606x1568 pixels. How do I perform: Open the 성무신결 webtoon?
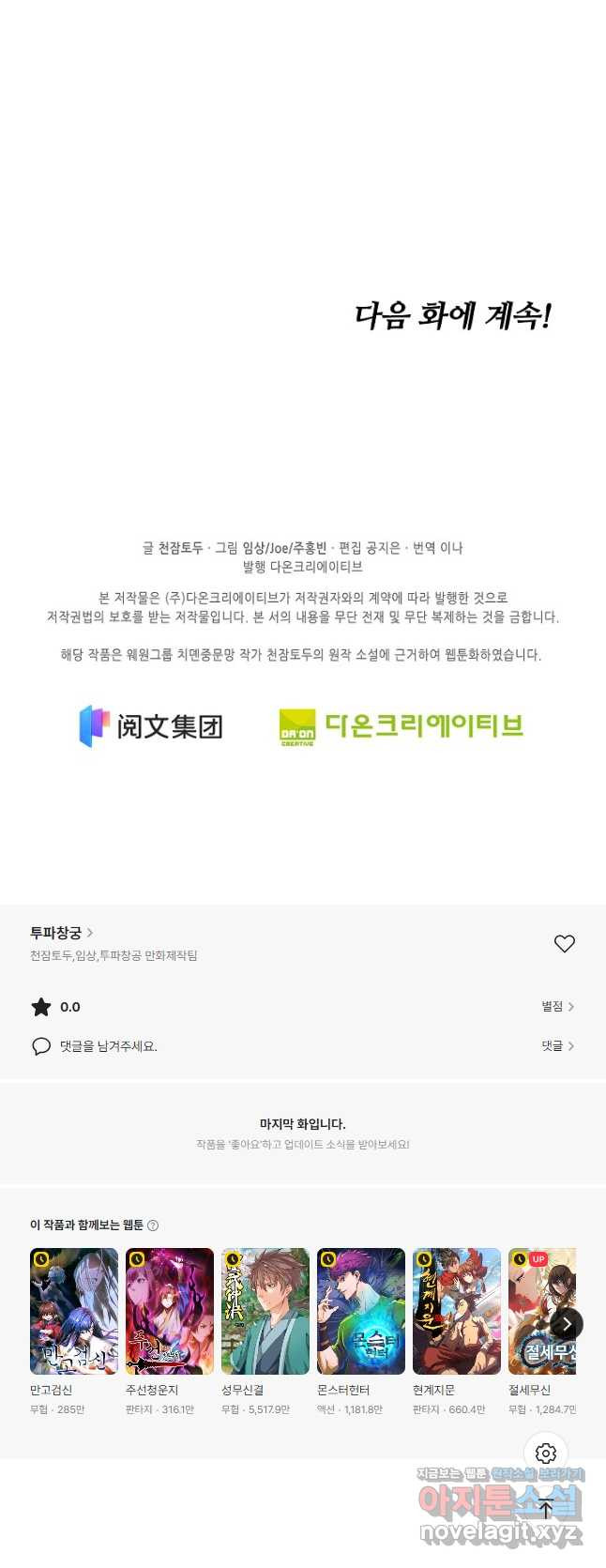click(x=265, y=1311)
